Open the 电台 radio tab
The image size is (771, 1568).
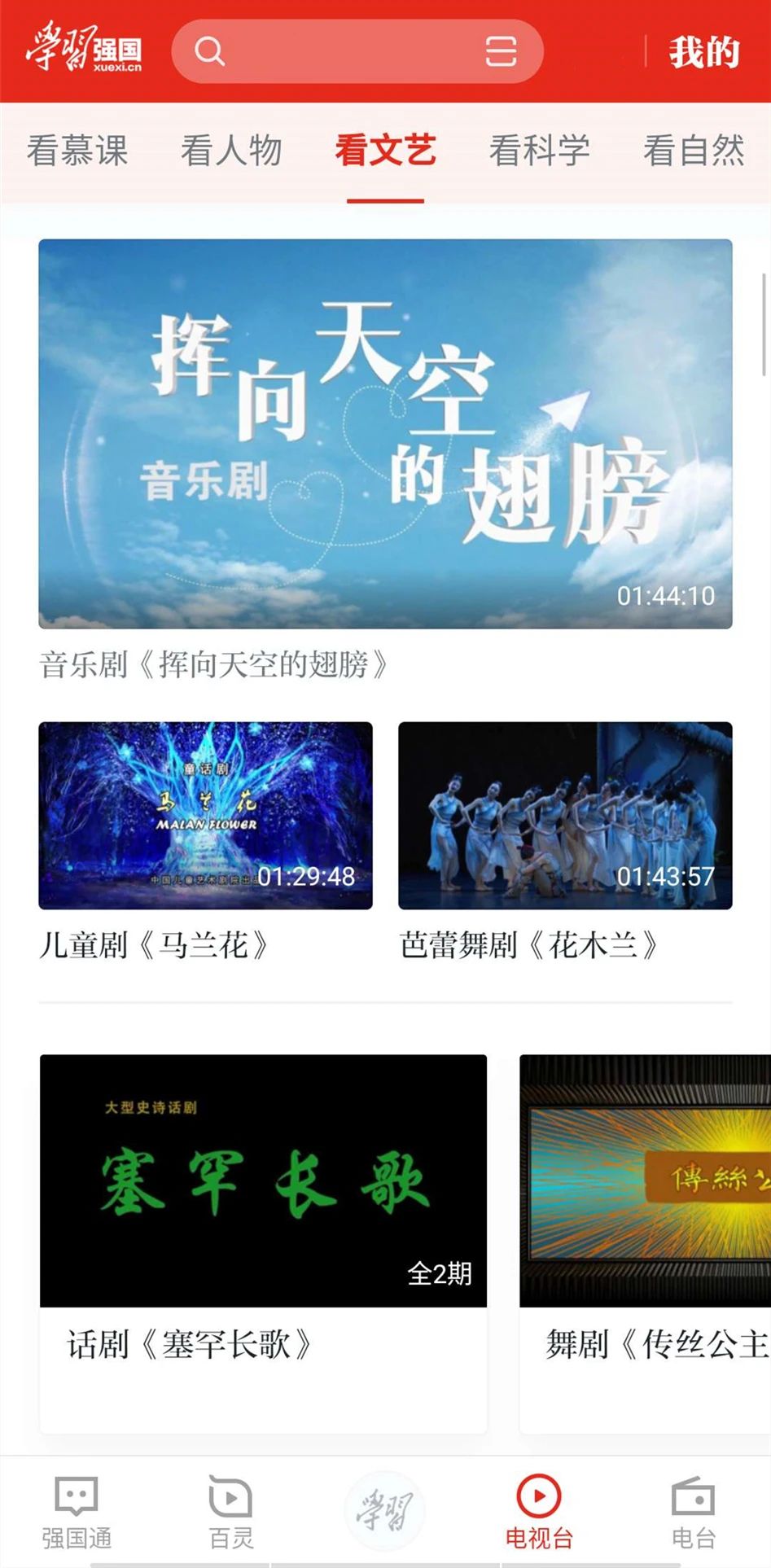click(694, 1513)
